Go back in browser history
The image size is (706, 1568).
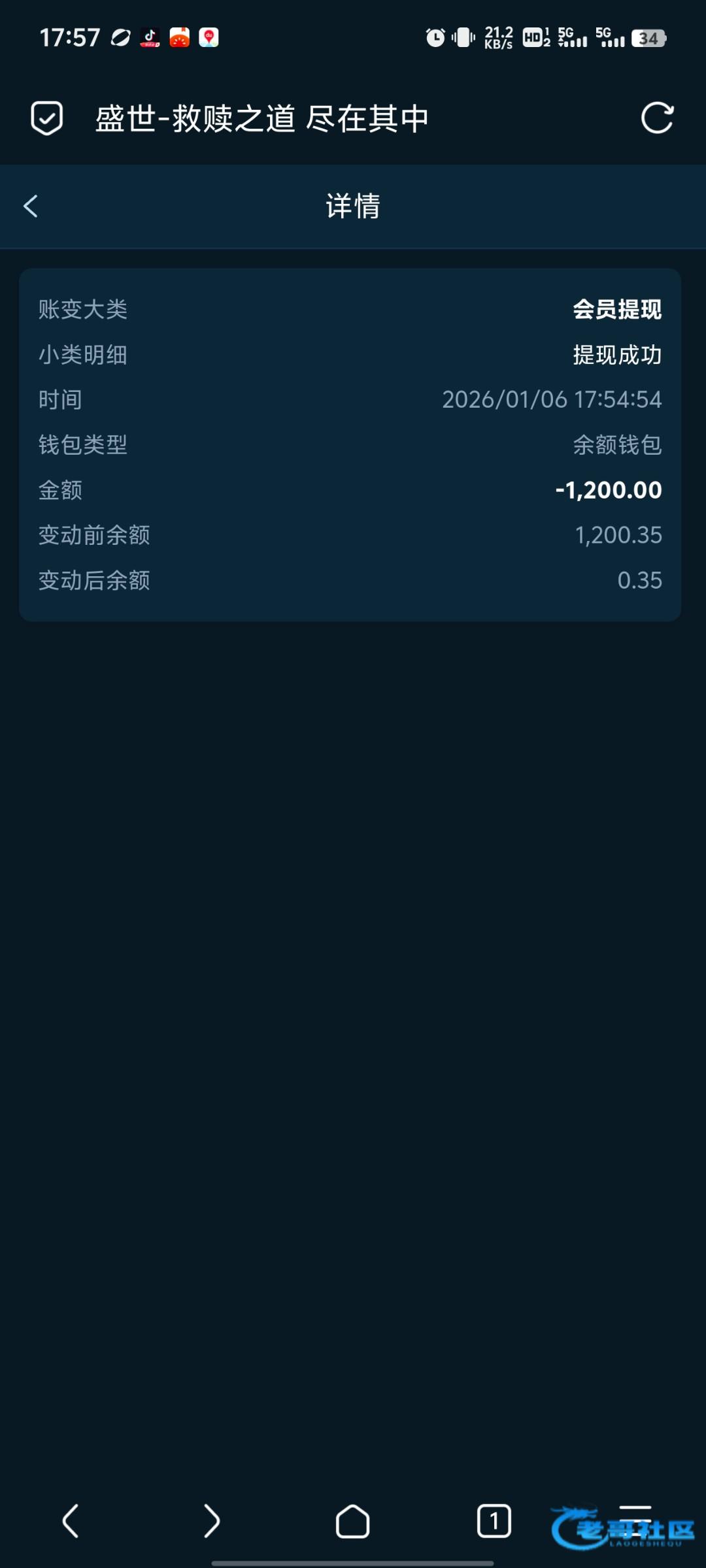pos(71,1521)
